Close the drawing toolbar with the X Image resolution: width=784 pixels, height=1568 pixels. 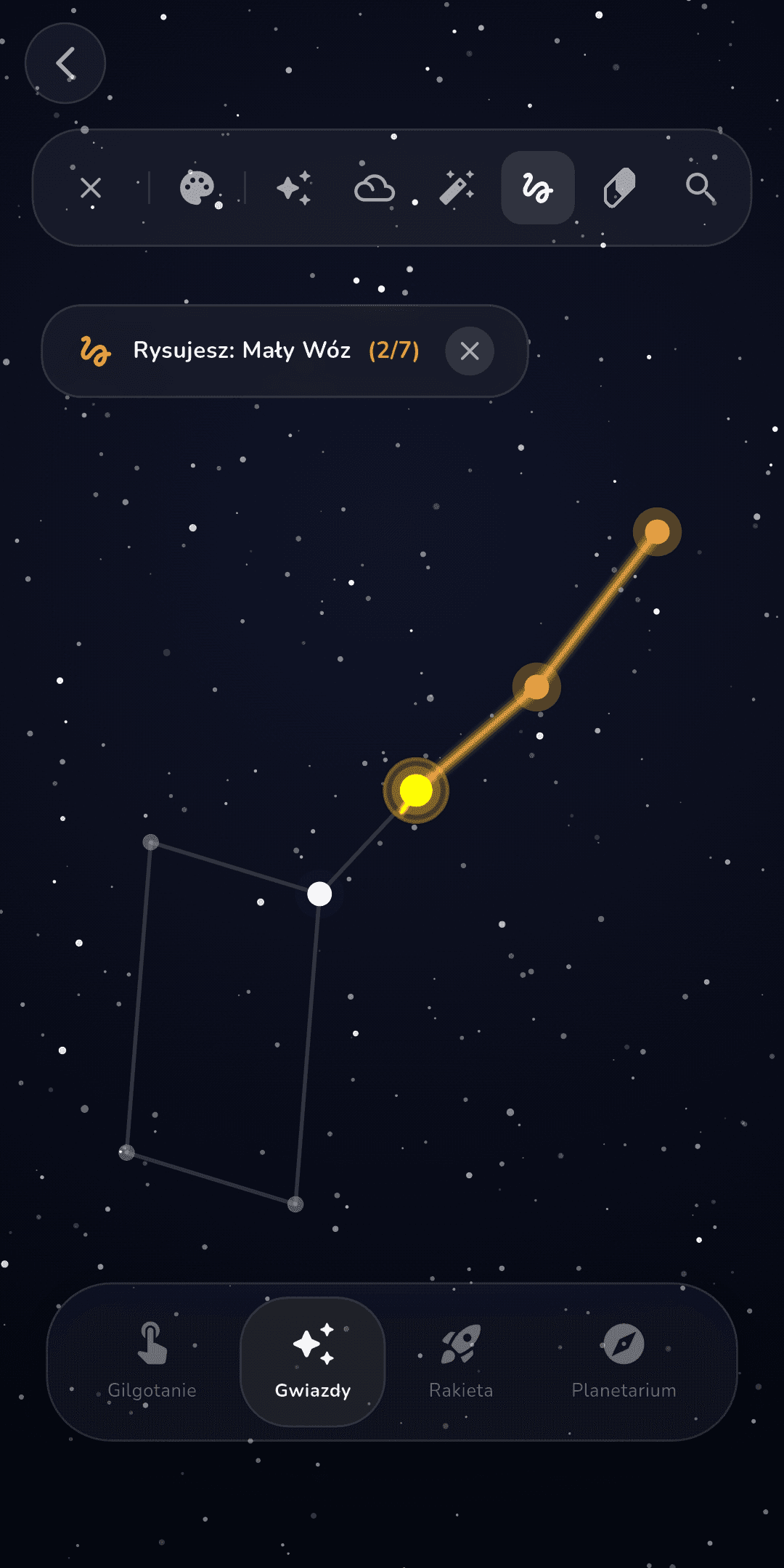click(91, 188)
